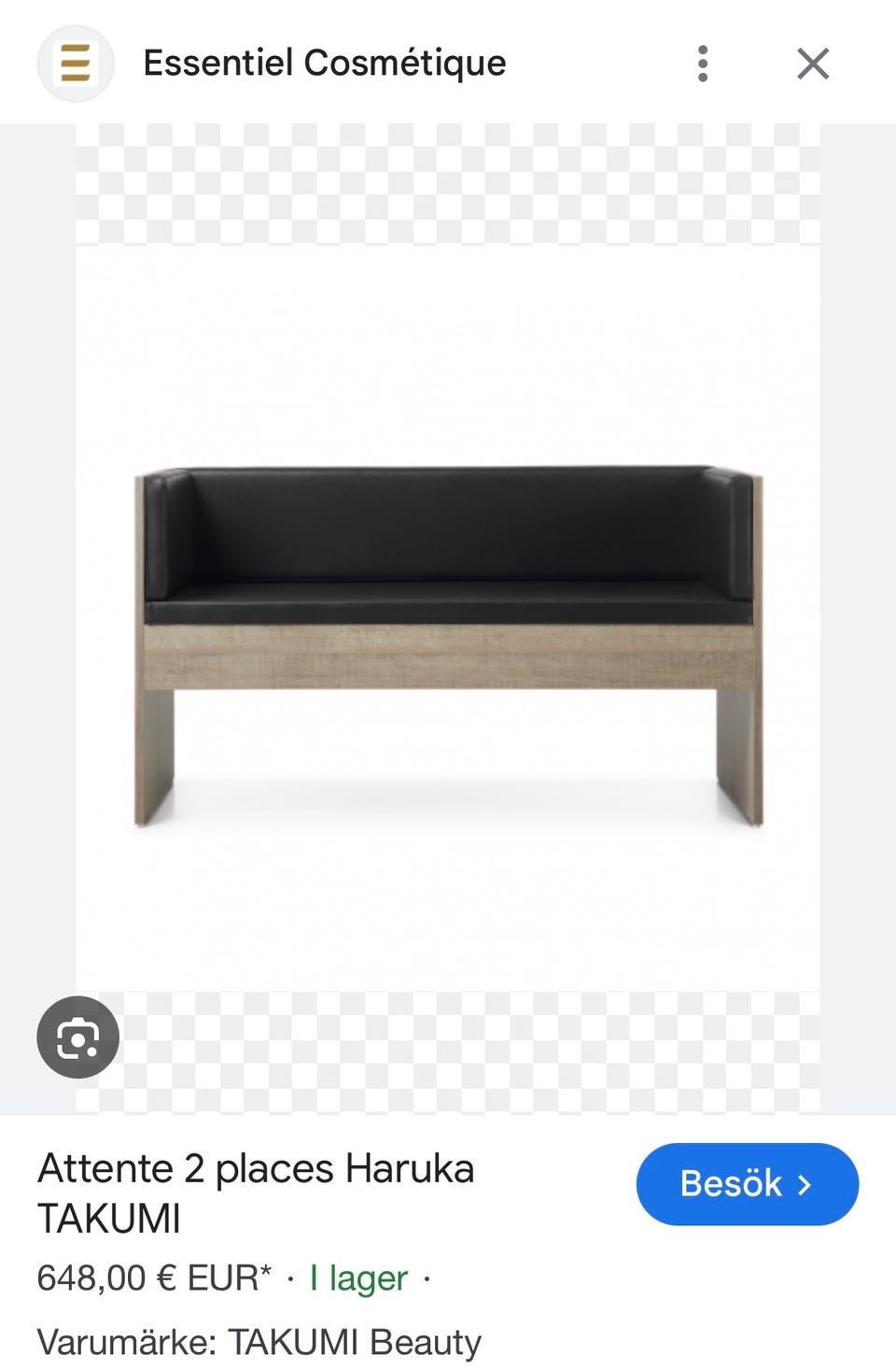The image size is (896, 1369).
Task: Open the Essentiel Cosmétique source
Action: 324,64
